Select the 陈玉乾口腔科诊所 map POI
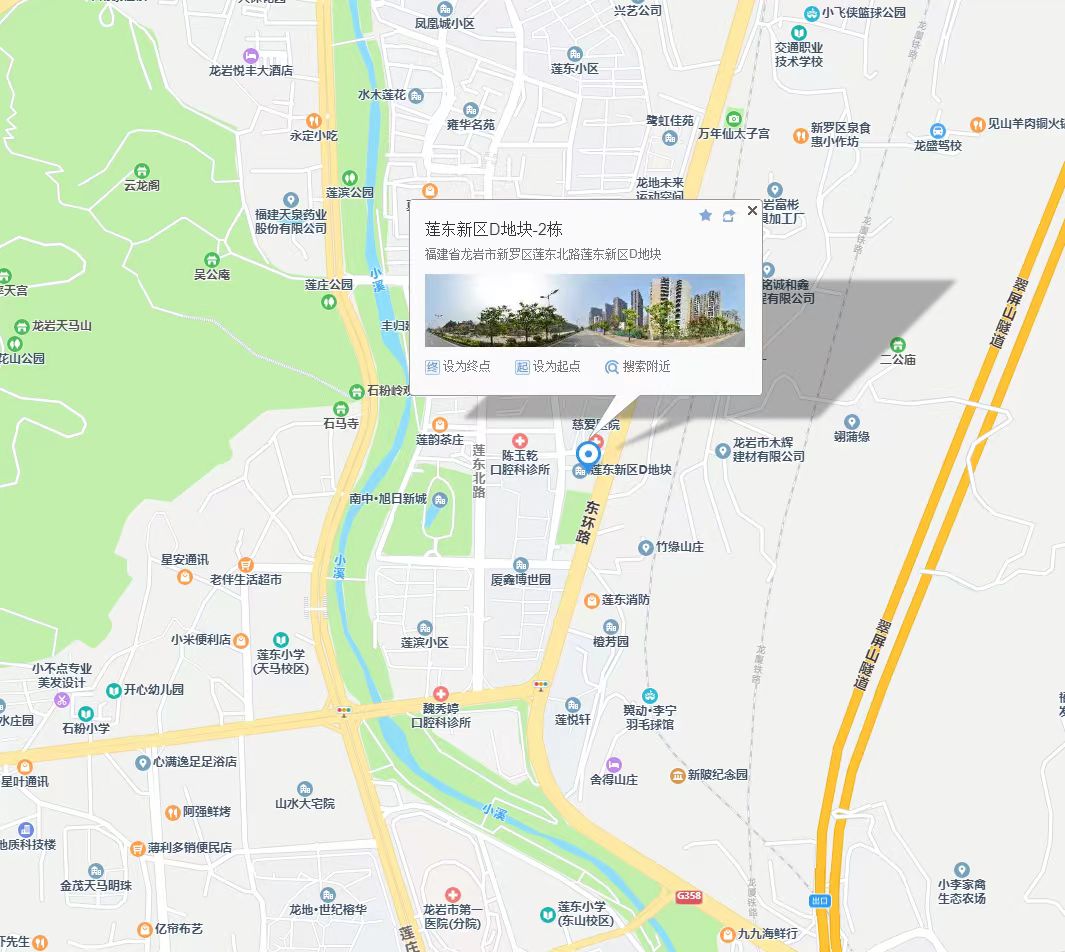Image resolution: width=1065 pixels, height=952 pixels. pyautogui.click(x=519, y=441)
